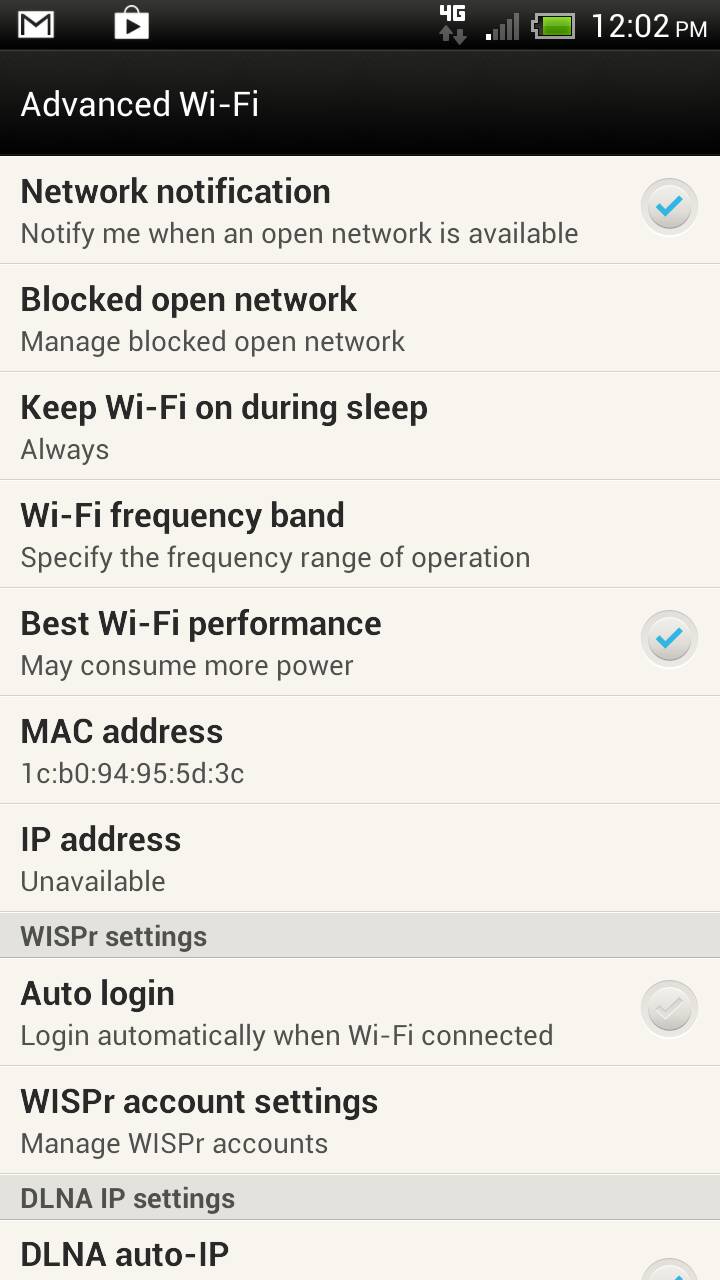Open Blocked open network

coord(360,318)
